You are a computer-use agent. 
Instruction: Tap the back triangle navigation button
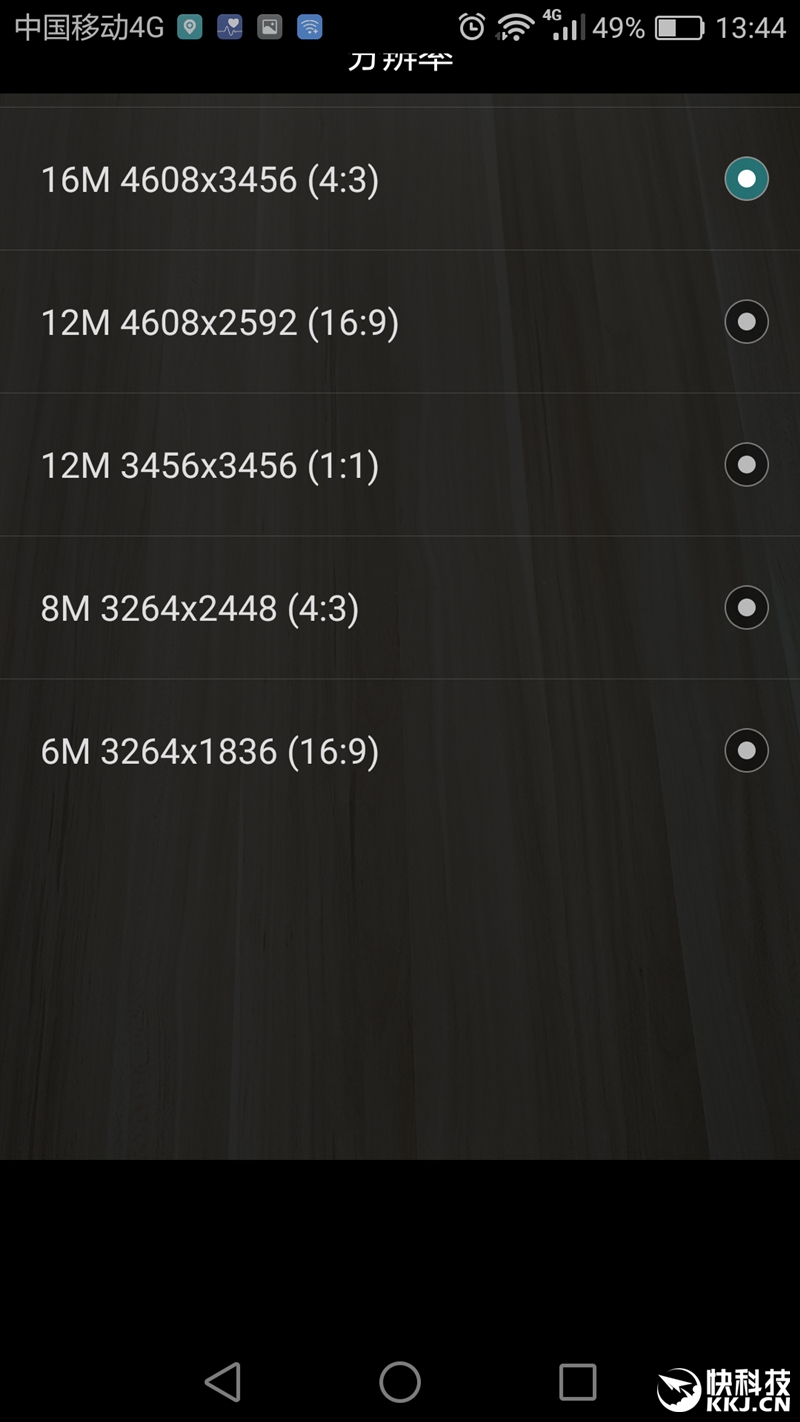click(224, 1384)
